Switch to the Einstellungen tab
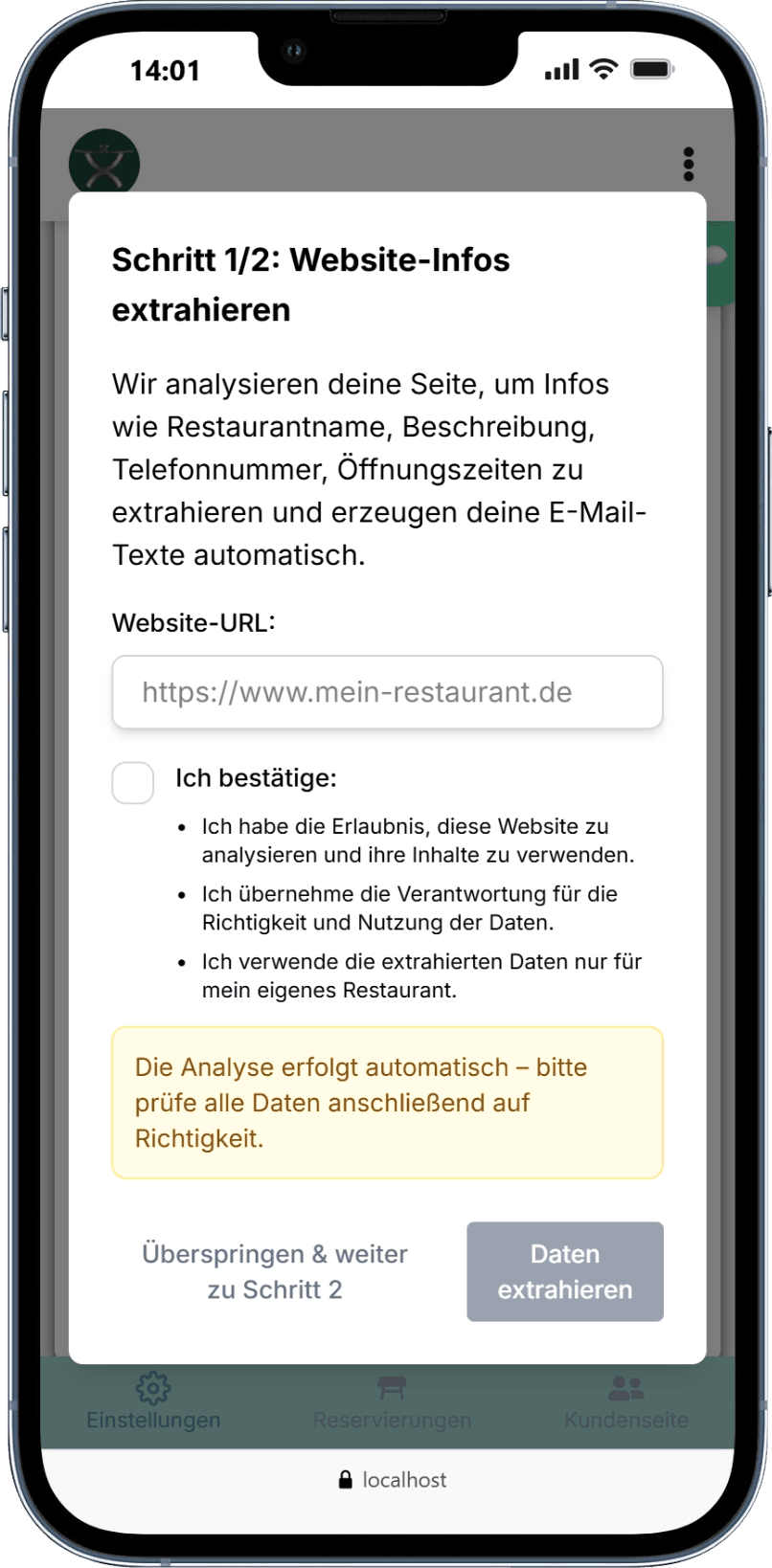 153,1402
